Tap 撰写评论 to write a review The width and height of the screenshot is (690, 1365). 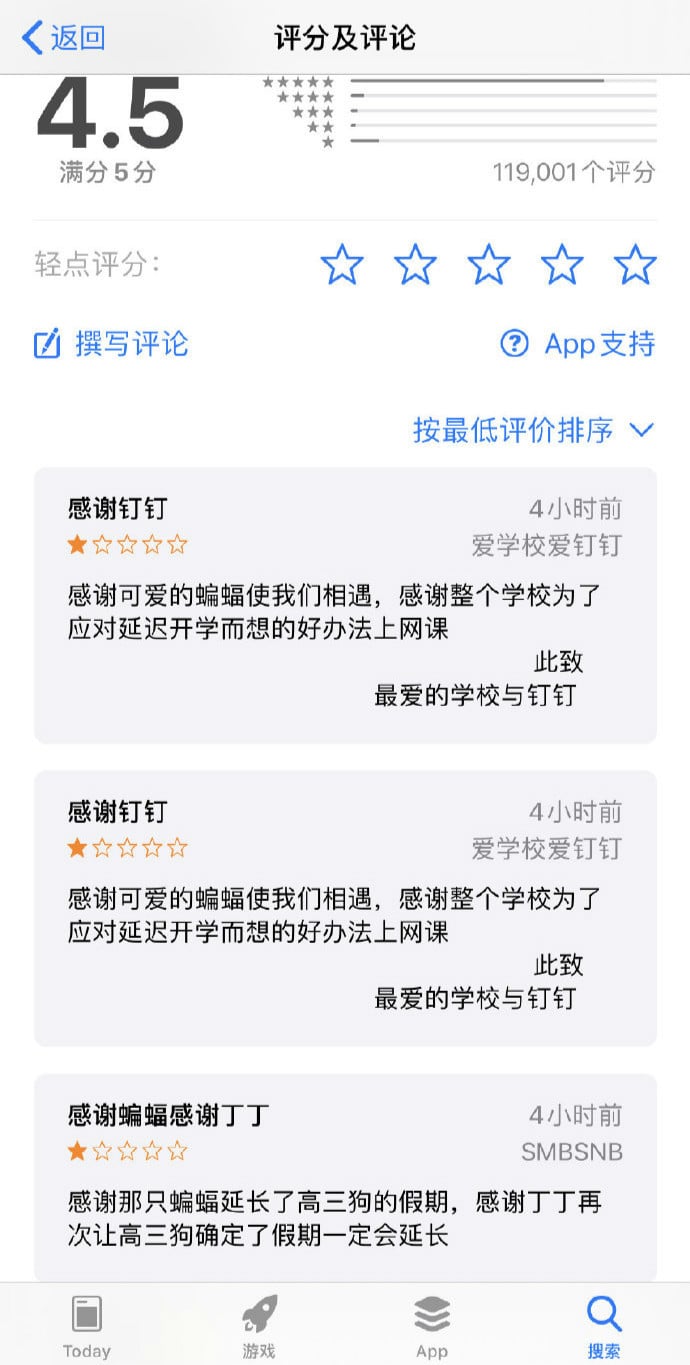[x=111, y=344]
